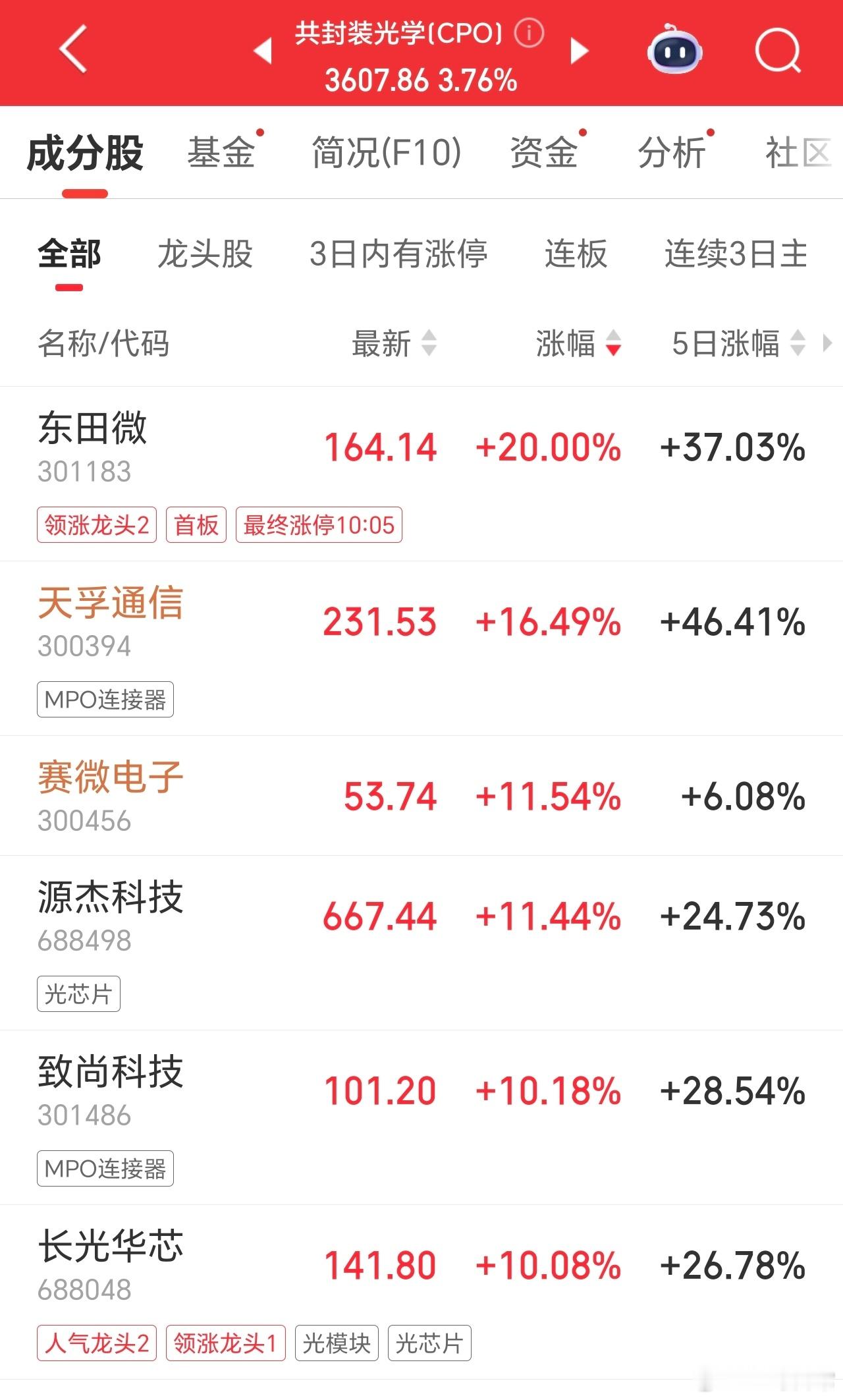Switch to next sector with right arrow

point(578,53)
